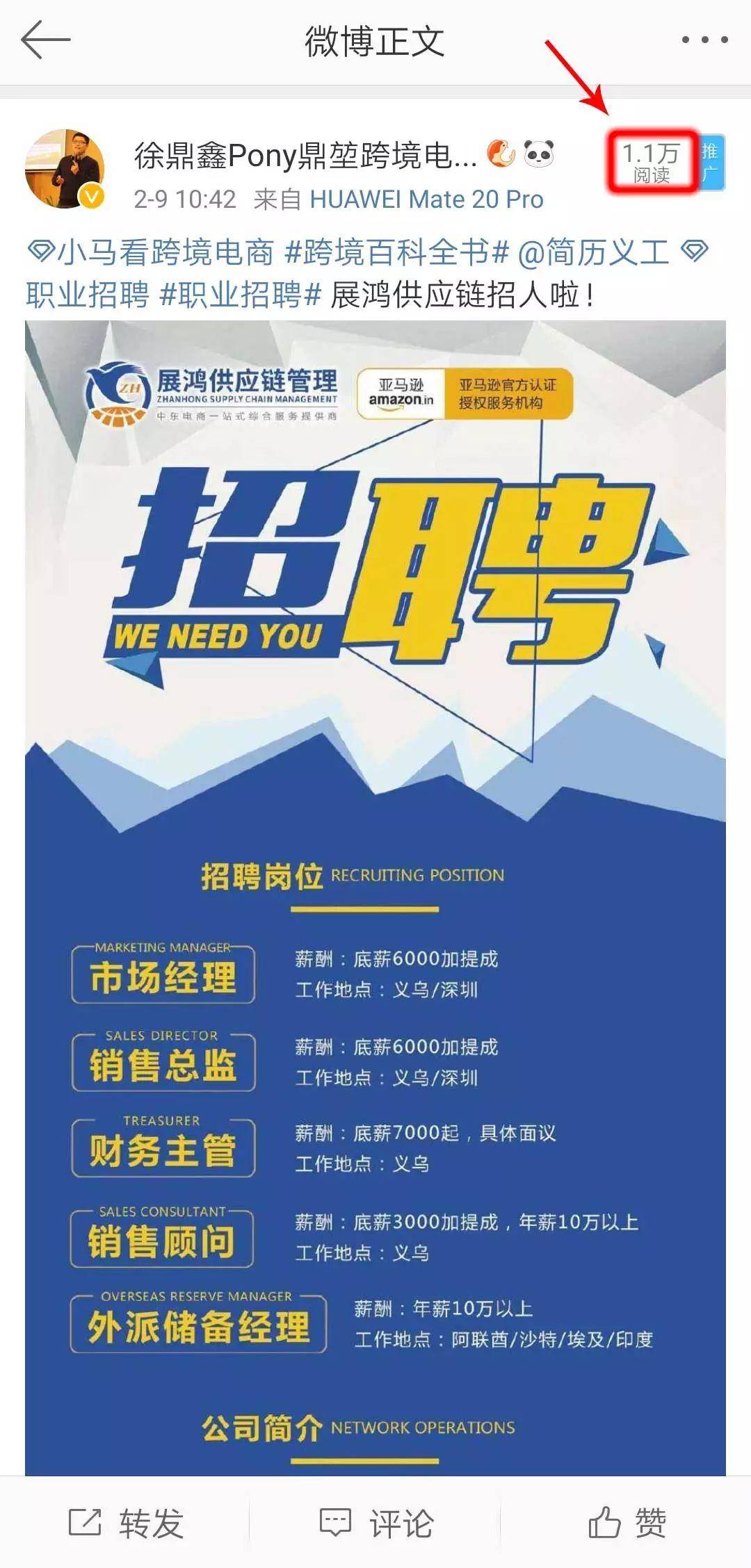Tap the 推广 promote button
This screenshot has width=751, height=1568.
tap(711, 162)
